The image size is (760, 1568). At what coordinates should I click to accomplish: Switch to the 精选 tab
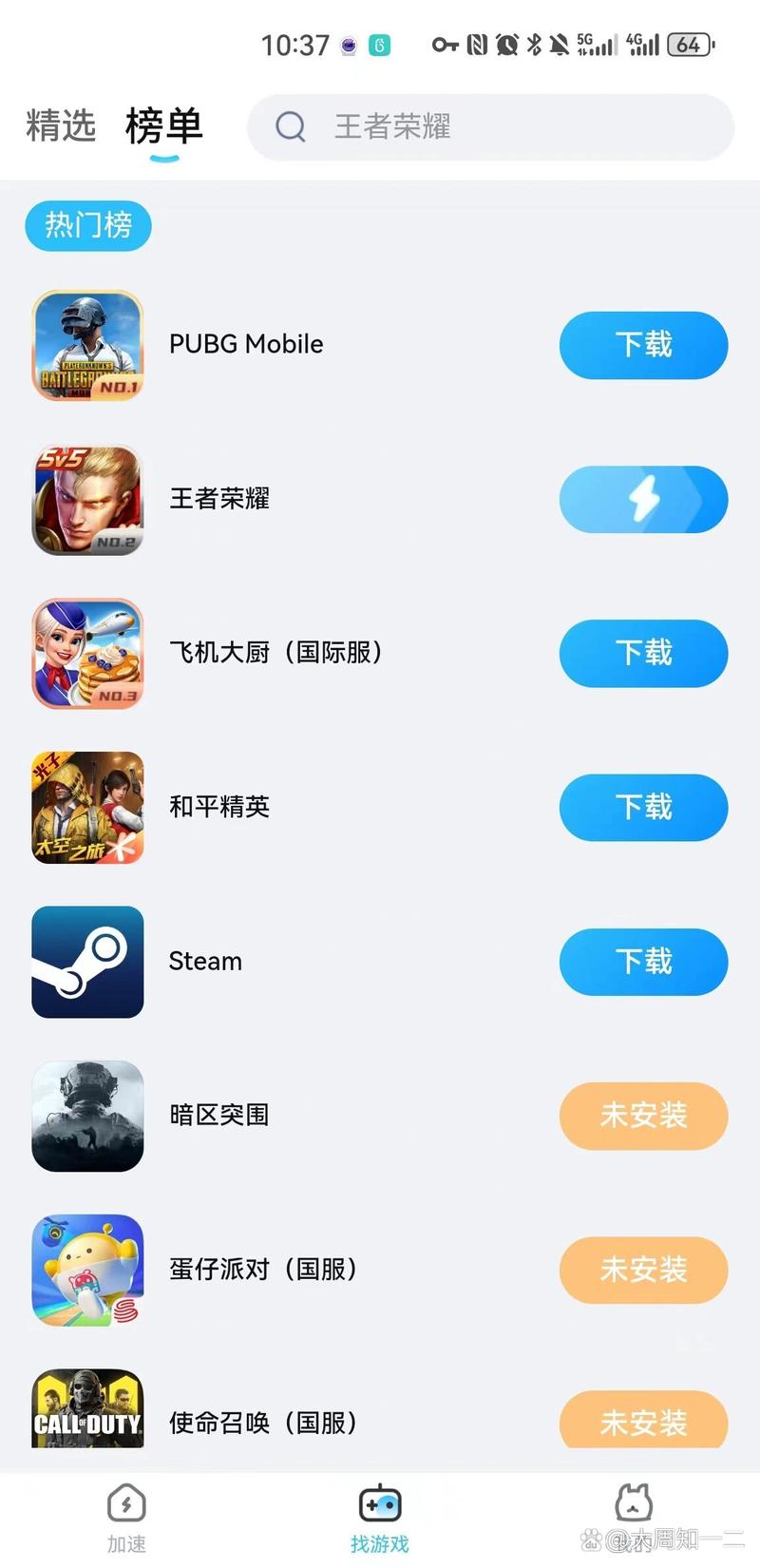pos(61,126)
